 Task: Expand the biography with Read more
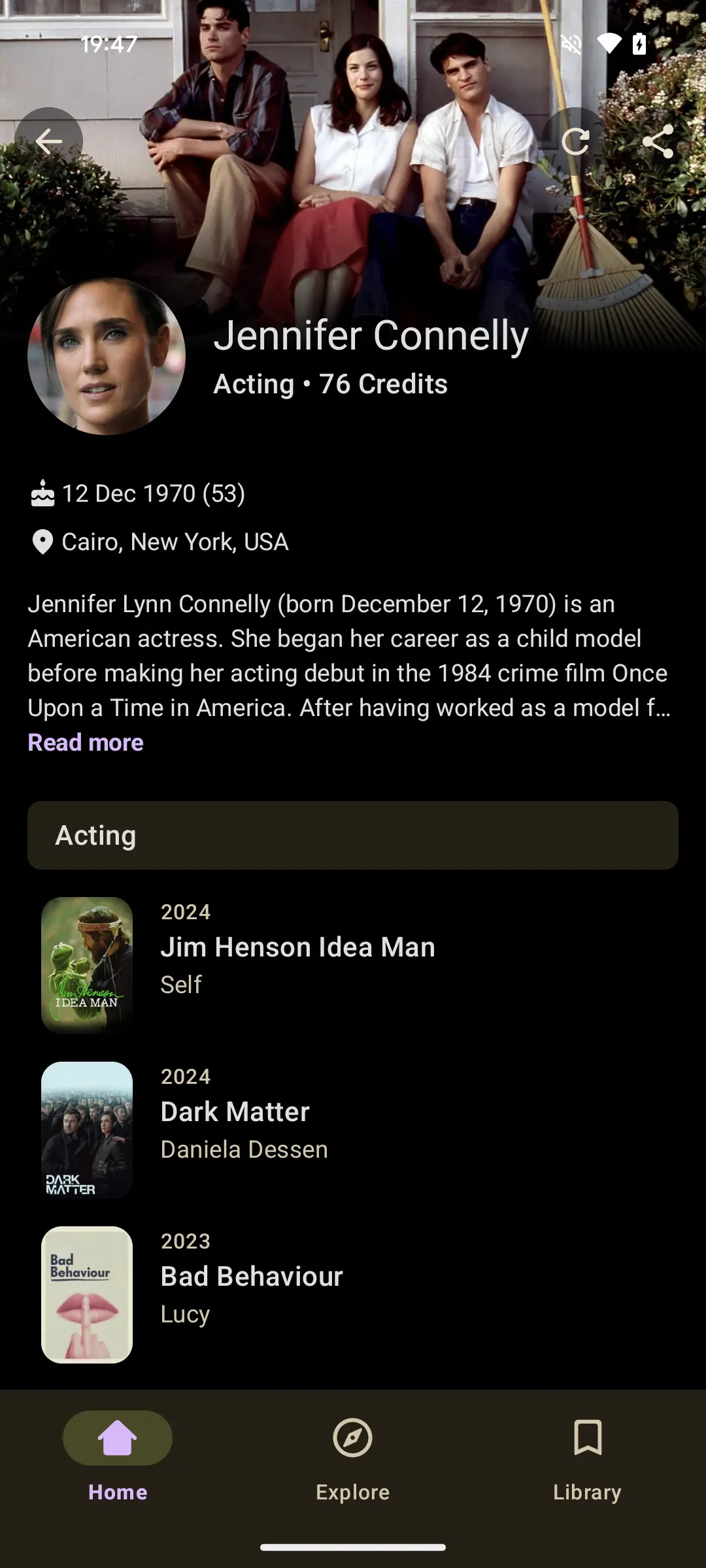click(x=86, y=743)
